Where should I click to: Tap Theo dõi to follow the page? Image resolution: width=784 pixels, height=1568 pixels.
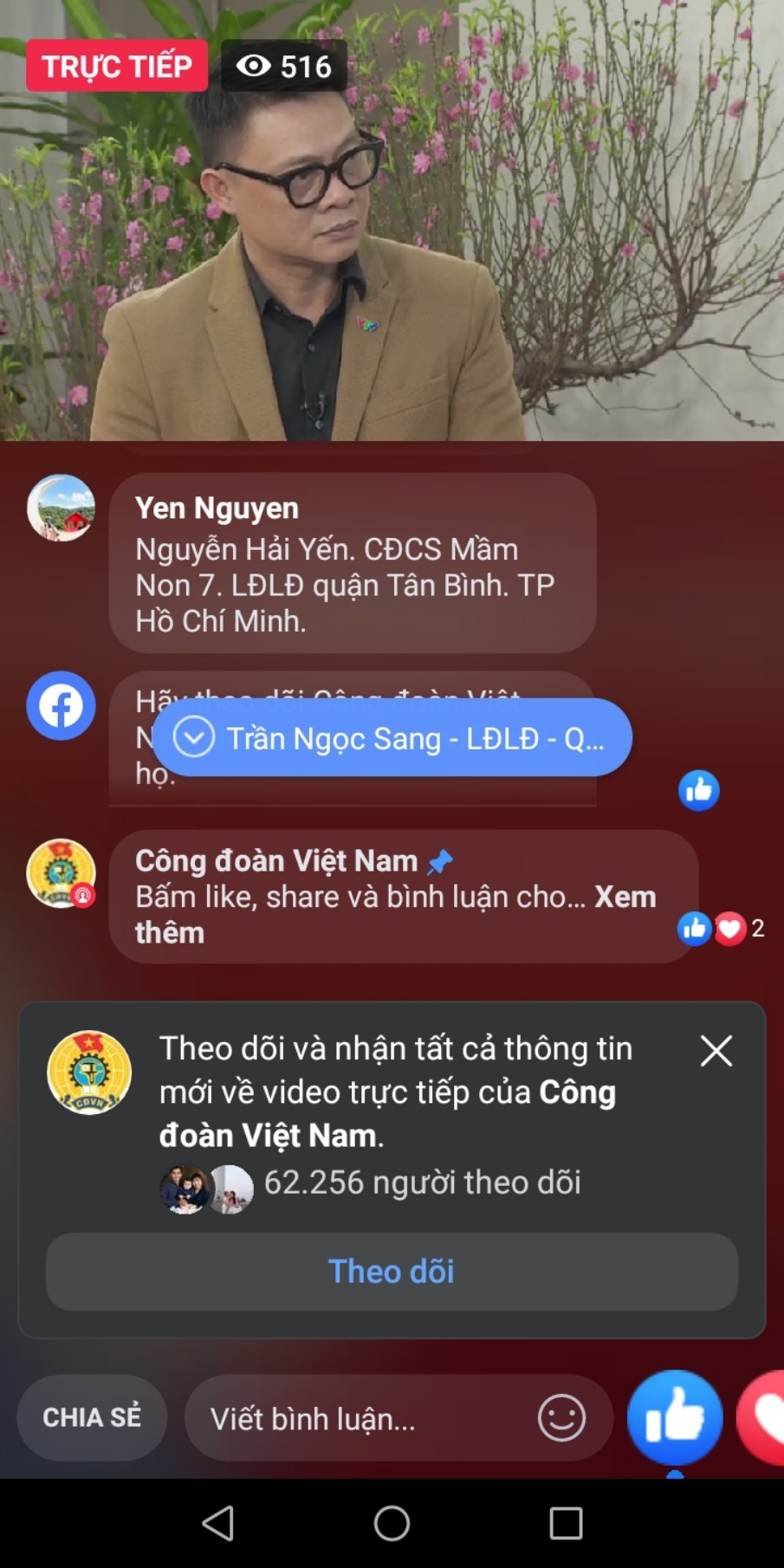[392, 1271]
